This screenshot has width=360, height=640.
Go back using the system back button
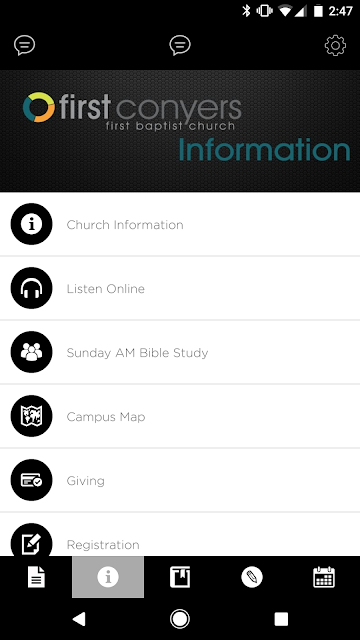click(79, 619)
